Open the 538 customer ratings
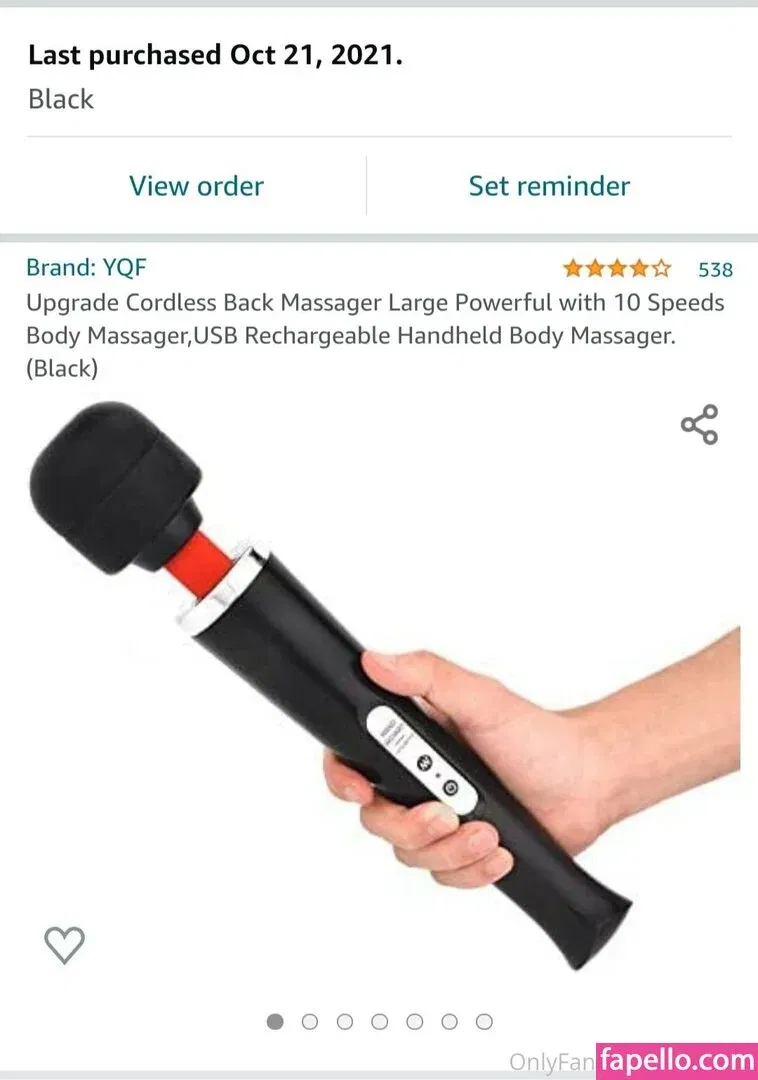Screen dimensions: 758x1080 (x=715, y=269)
